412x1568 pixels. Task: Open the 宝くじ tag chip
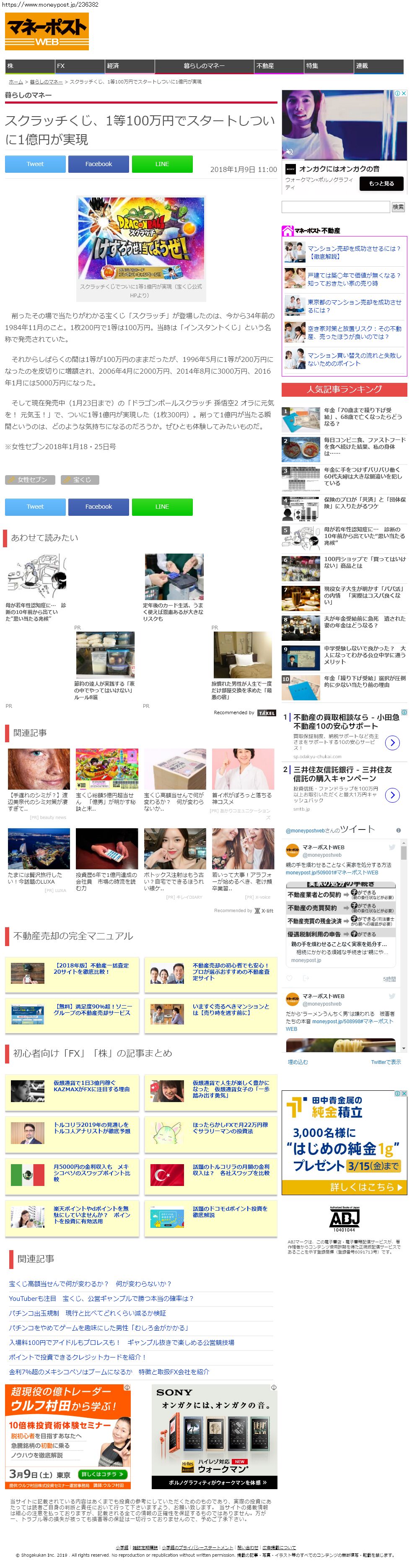click(80, 480)
